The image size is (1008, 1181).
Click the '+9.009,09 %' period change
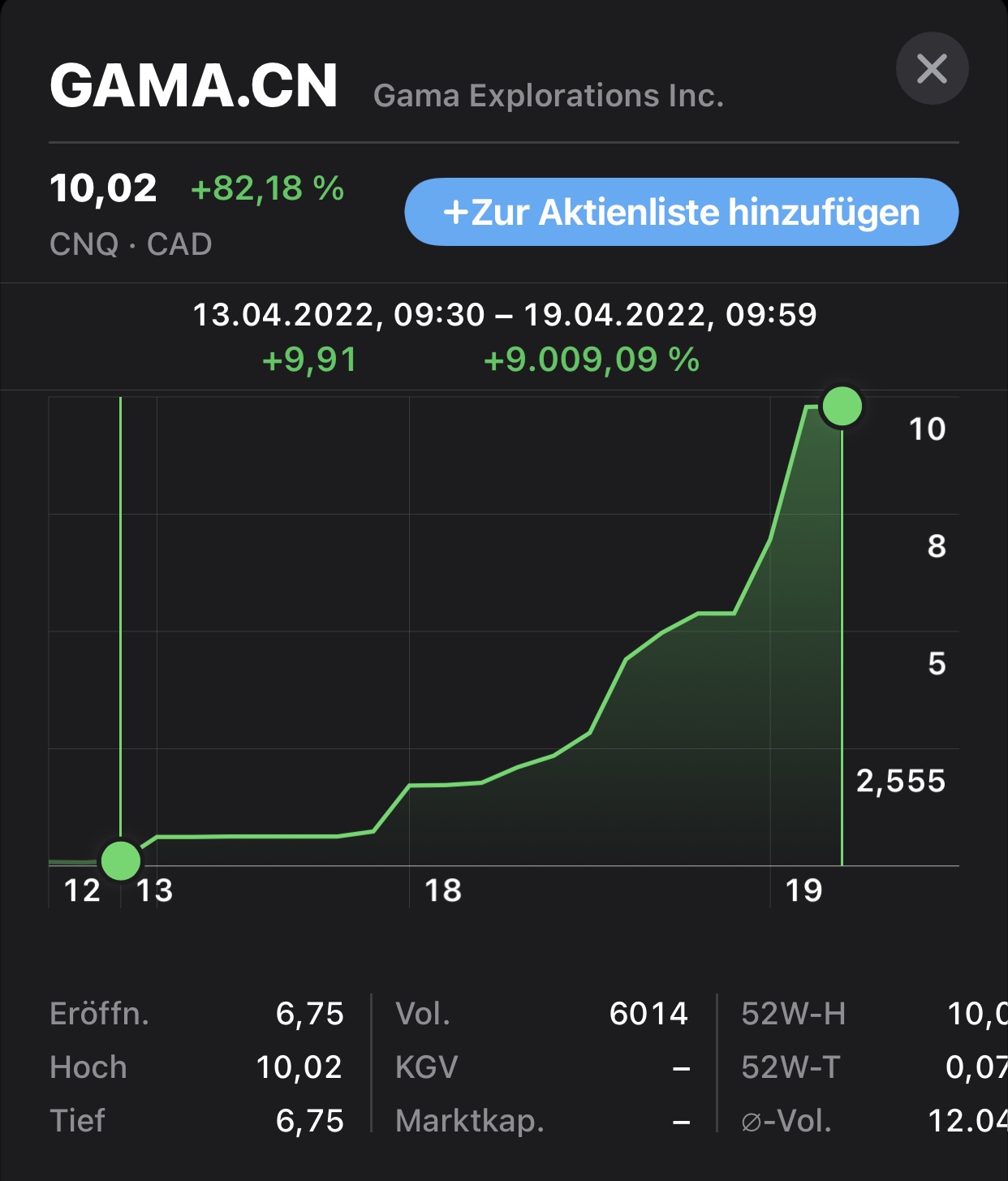(x=592, y=360)
